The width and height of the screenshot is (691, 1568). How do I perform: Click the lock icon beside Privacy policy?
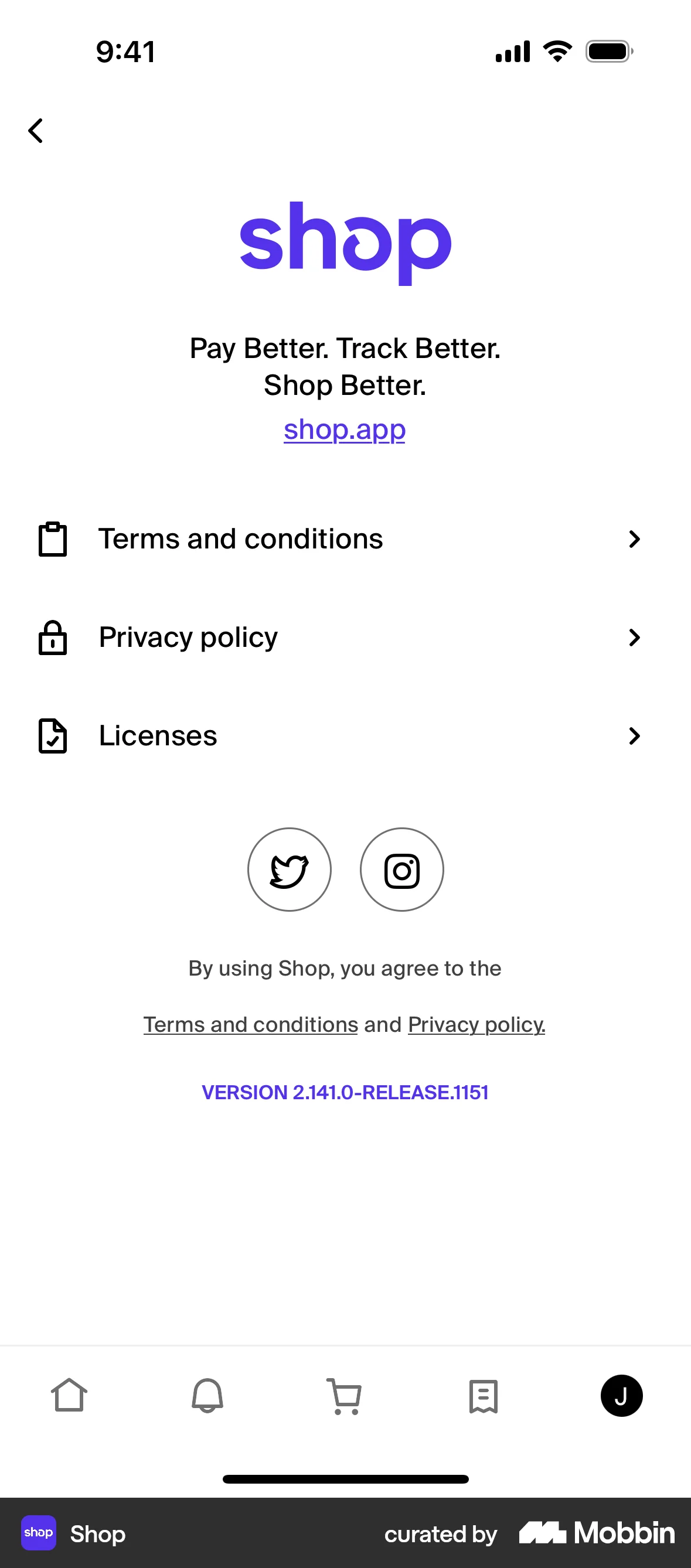pos(52,638)
